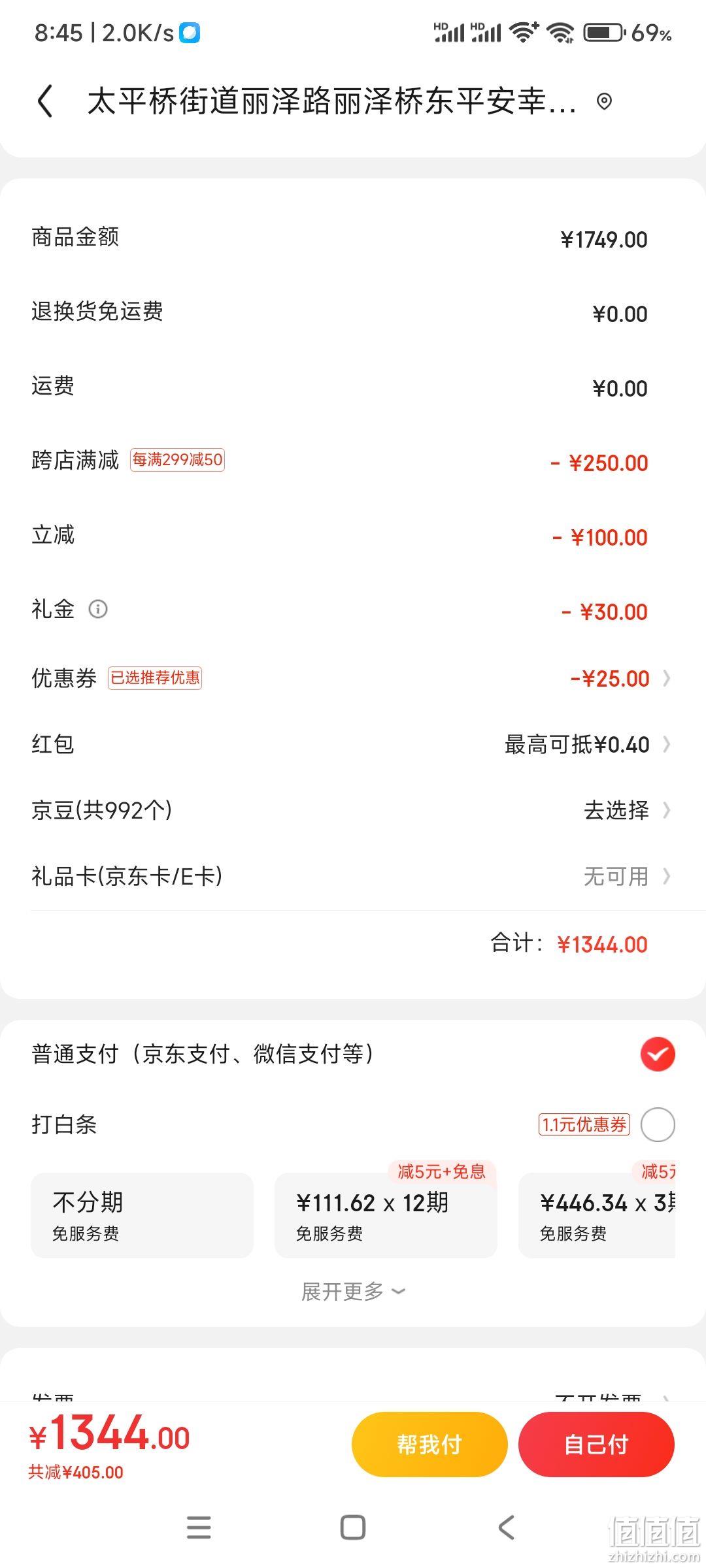The height and width of the screenshot is (1568, 706).
Task: Tap the yellow 帮我付 button
Action: [429, 1444]
